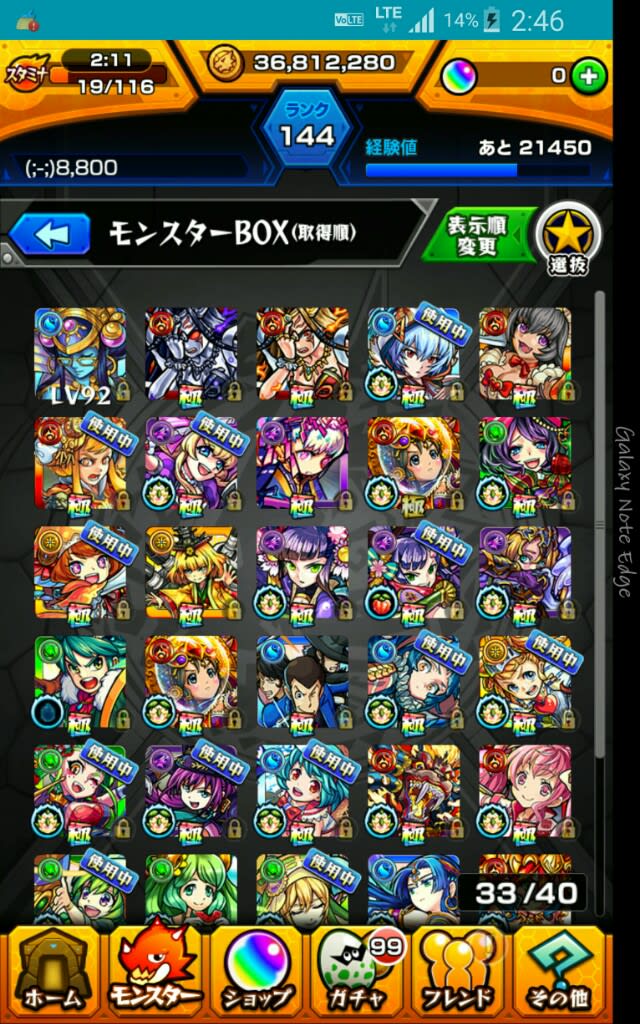The width and height of the screenshot is (640, 1024).
Task: Select the black-haired girl with red ribbon
Action: [x=525, y=354]
